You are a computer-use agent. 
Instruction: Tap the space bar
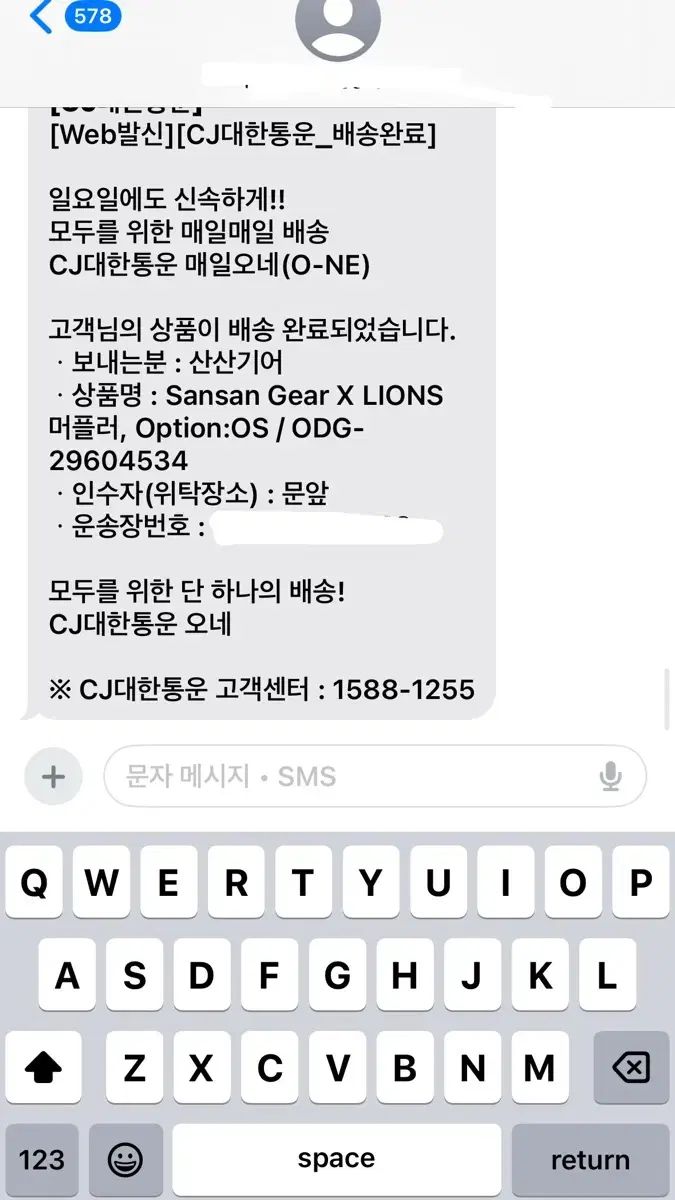[336, 1160]
